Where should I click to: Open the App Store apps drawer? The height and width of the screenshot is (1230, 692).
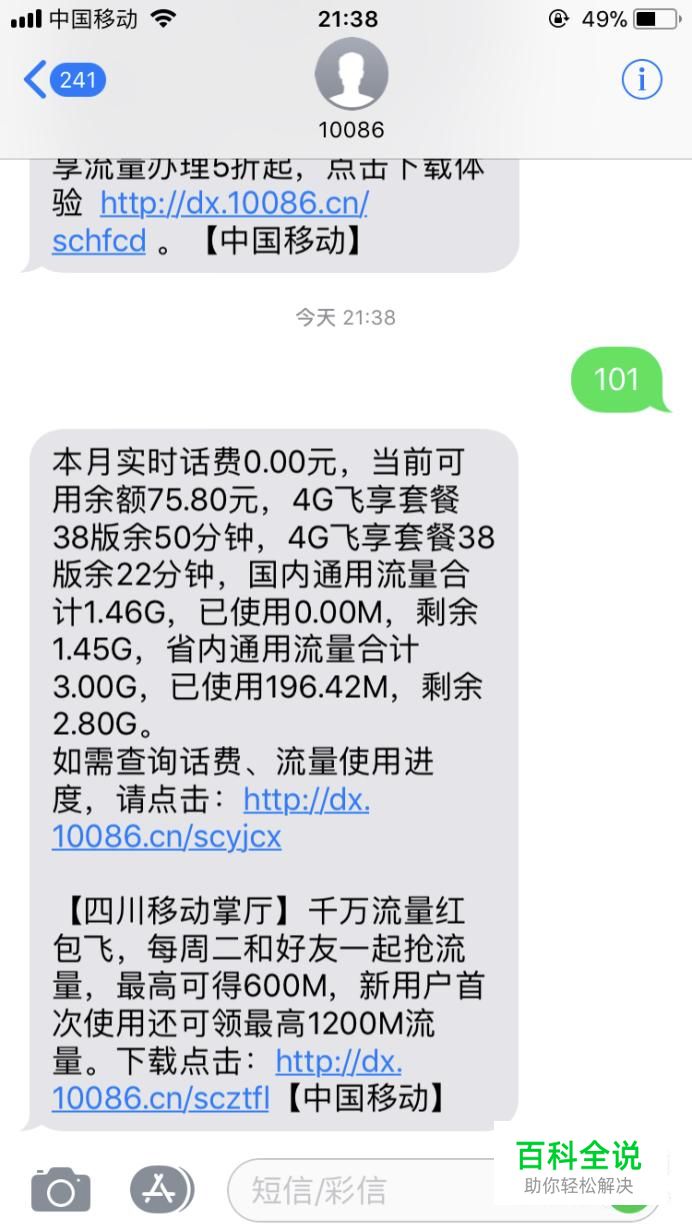(x=160, y=1189)
